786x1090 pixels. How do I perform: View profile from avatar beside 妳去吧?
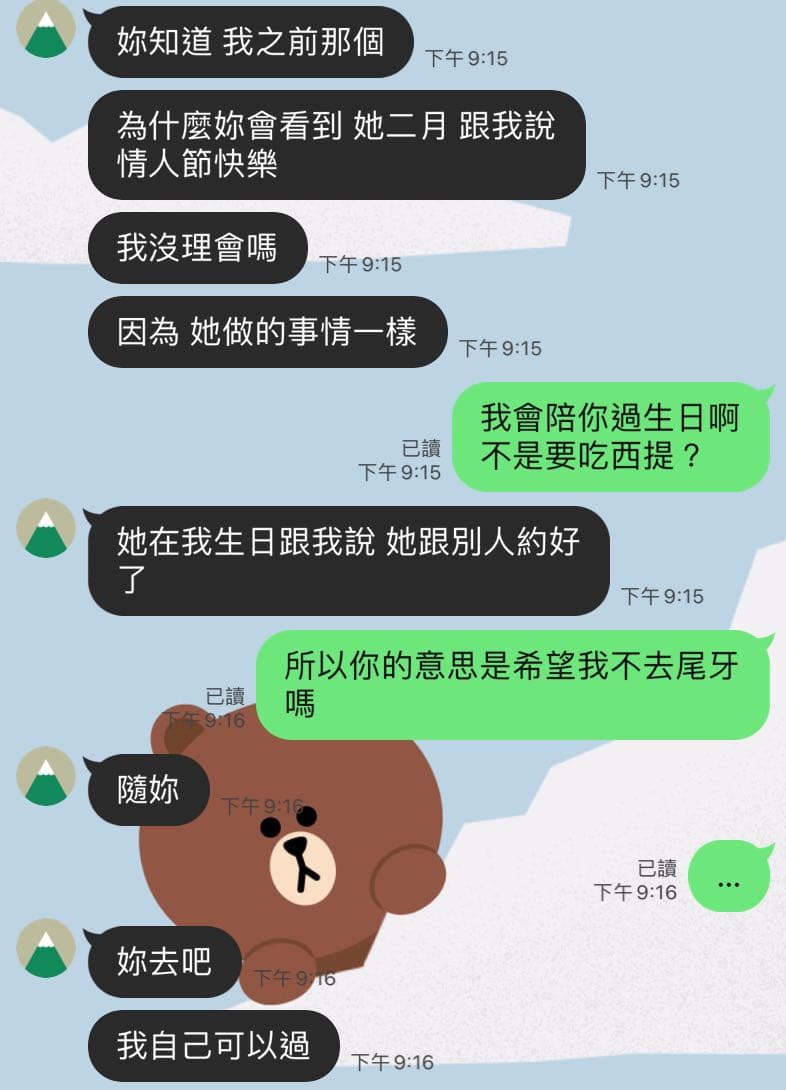click(x=46, y=948)
